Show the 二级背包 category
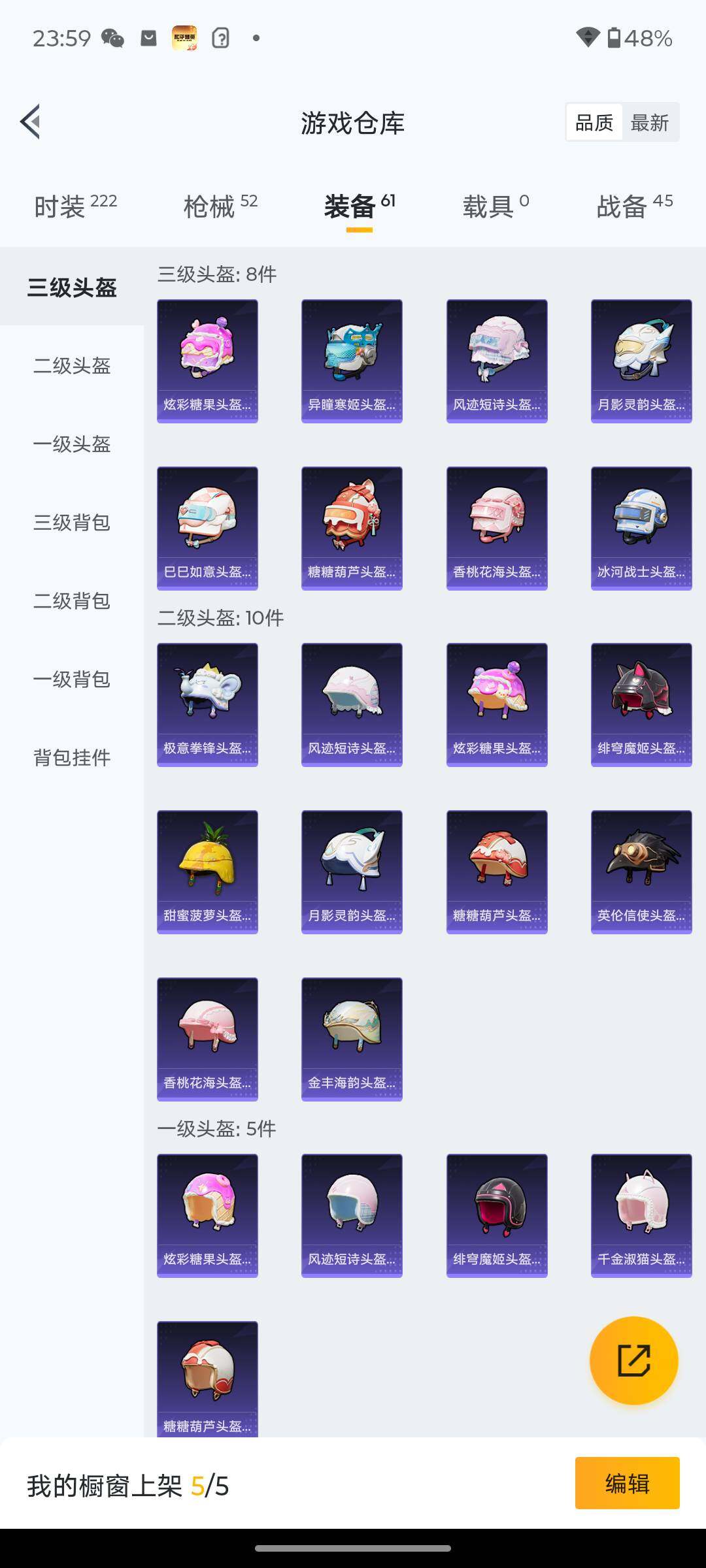This screenshot has height=1568, width=706. tap(72, 601)
